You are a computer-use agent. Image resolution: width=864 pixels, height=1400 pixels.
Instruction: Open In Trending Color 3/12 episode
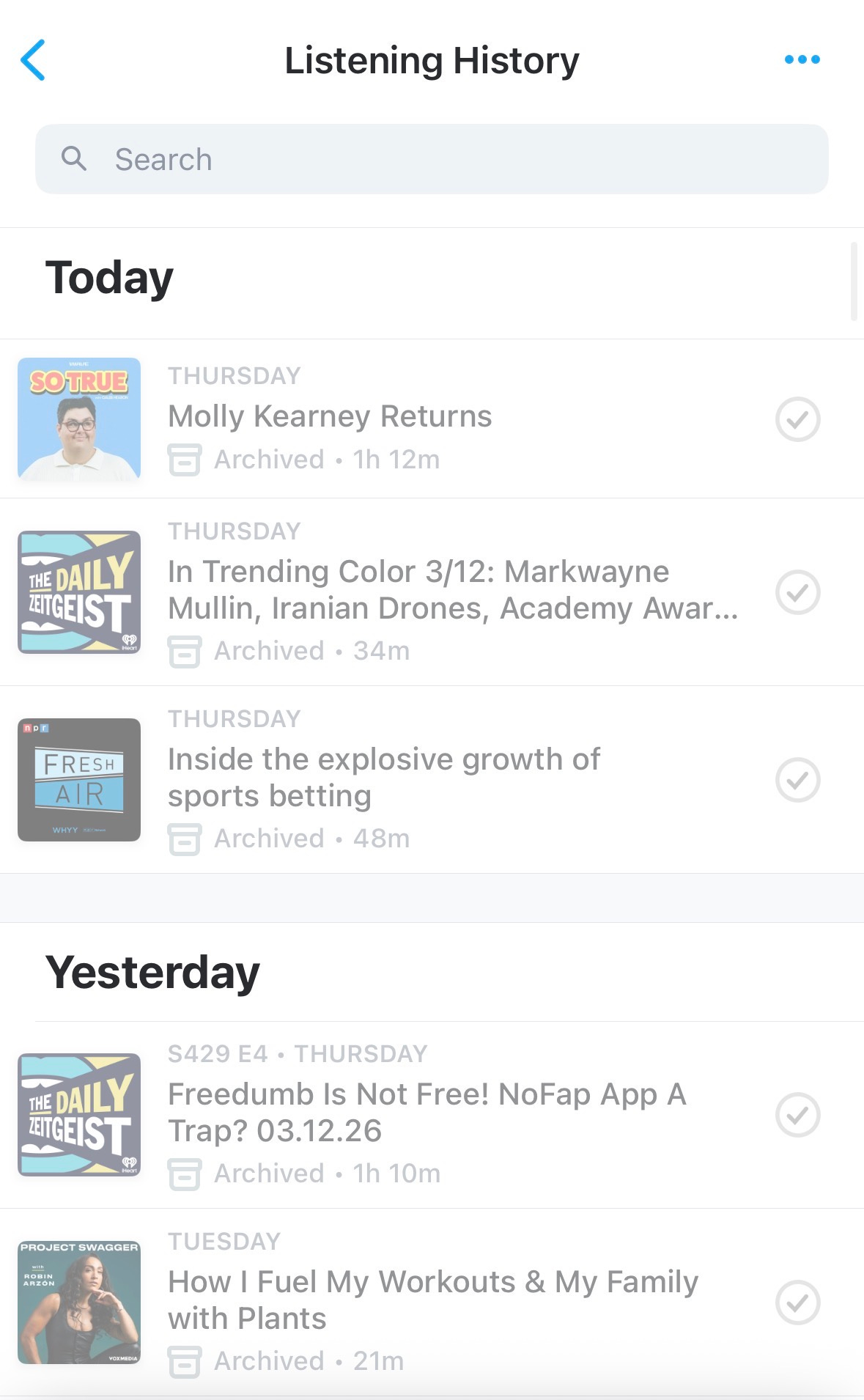click(x=418, y=590)
